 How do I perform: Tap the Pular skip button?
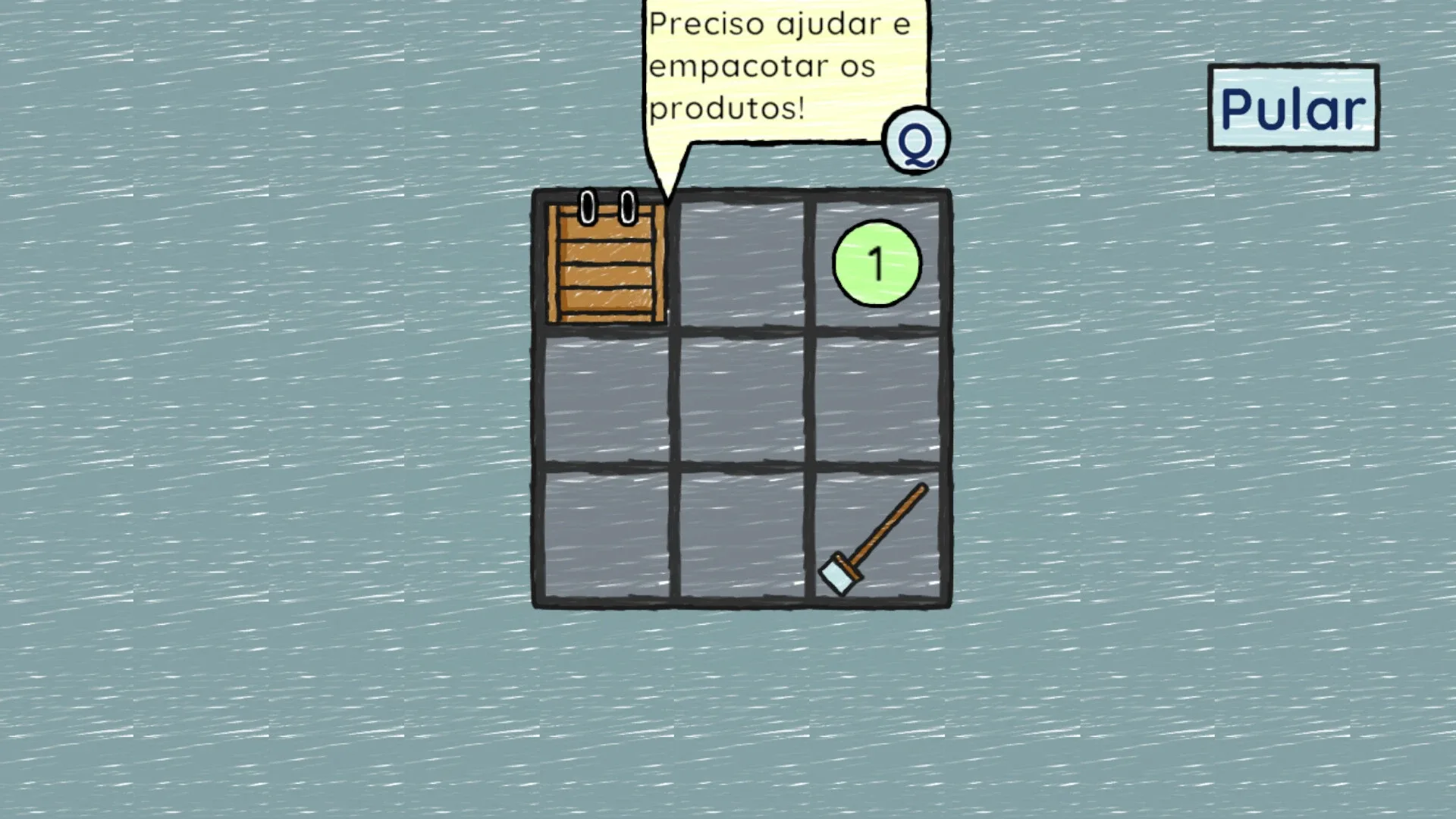[1293, 108]
